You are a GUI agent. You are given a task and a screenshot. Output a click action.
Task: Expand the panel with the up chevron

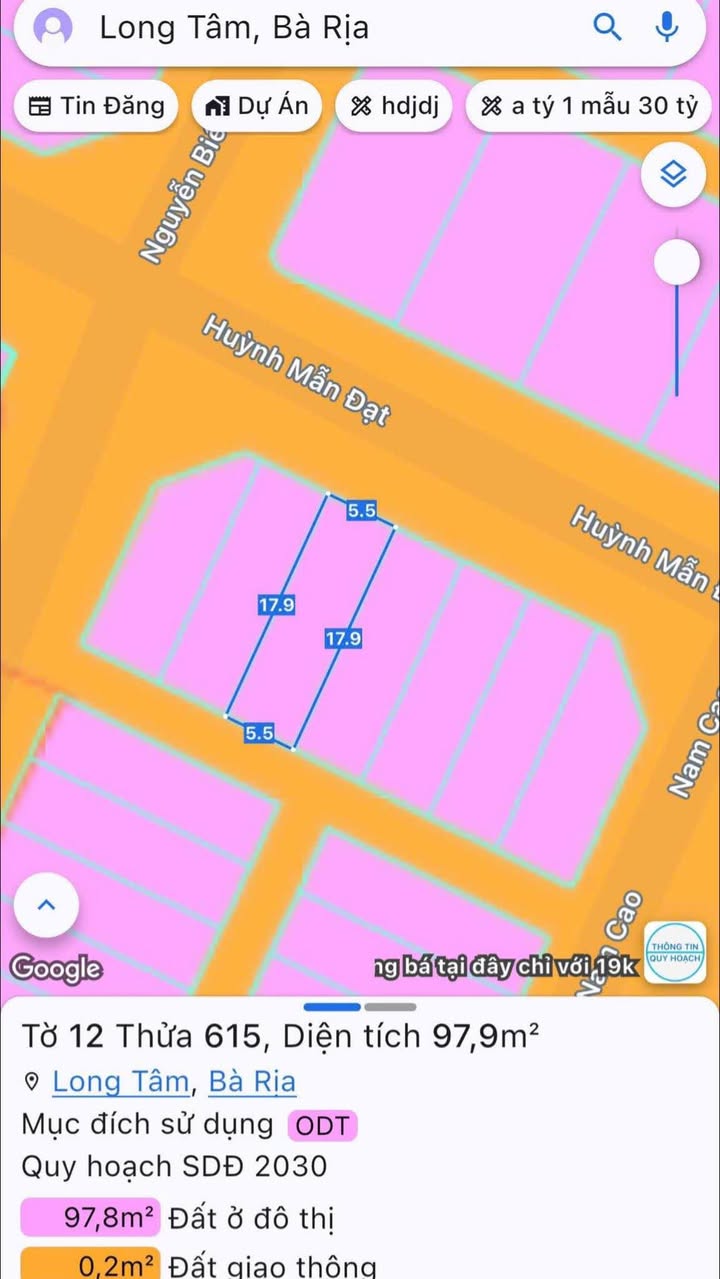click(45, 906)
